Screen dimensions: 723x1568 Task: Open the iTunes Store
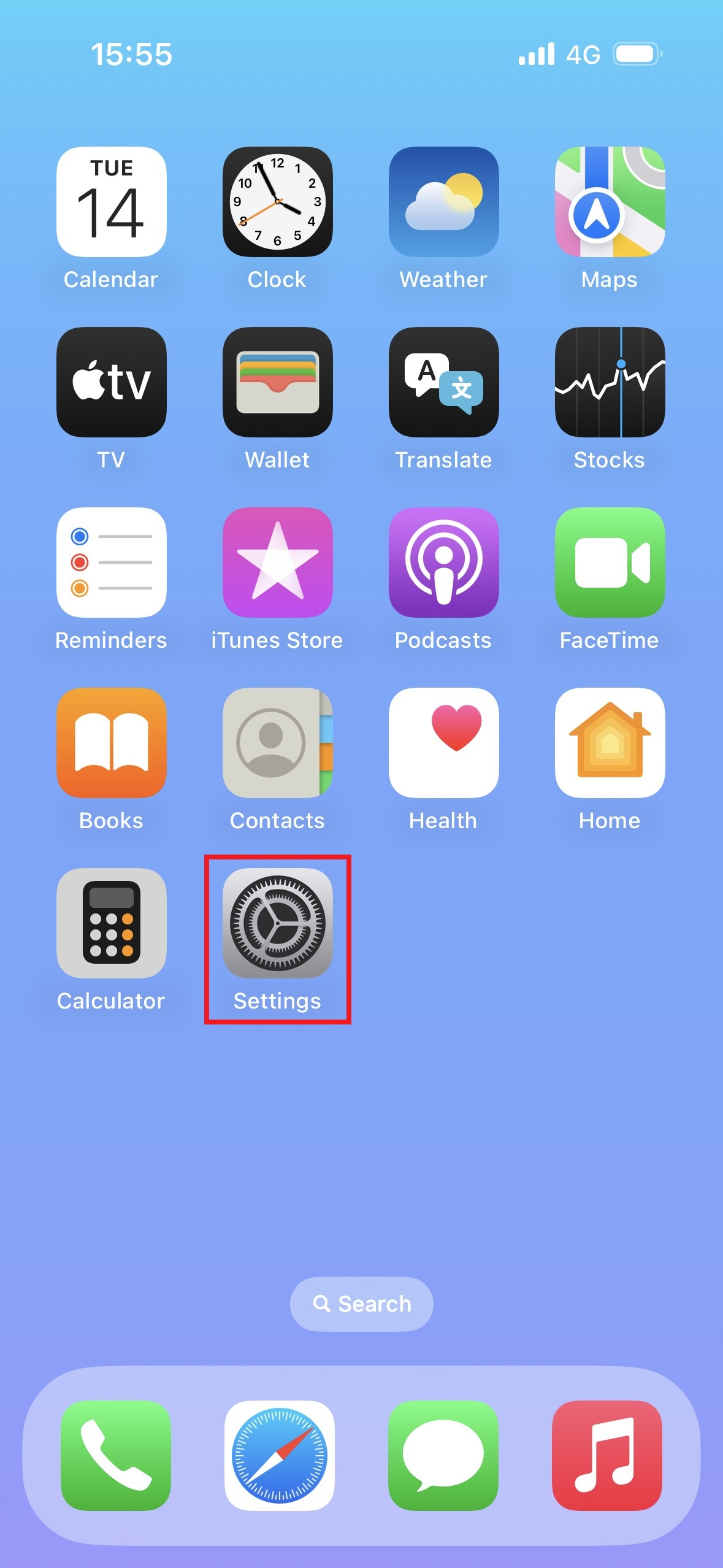coord(277,563)
